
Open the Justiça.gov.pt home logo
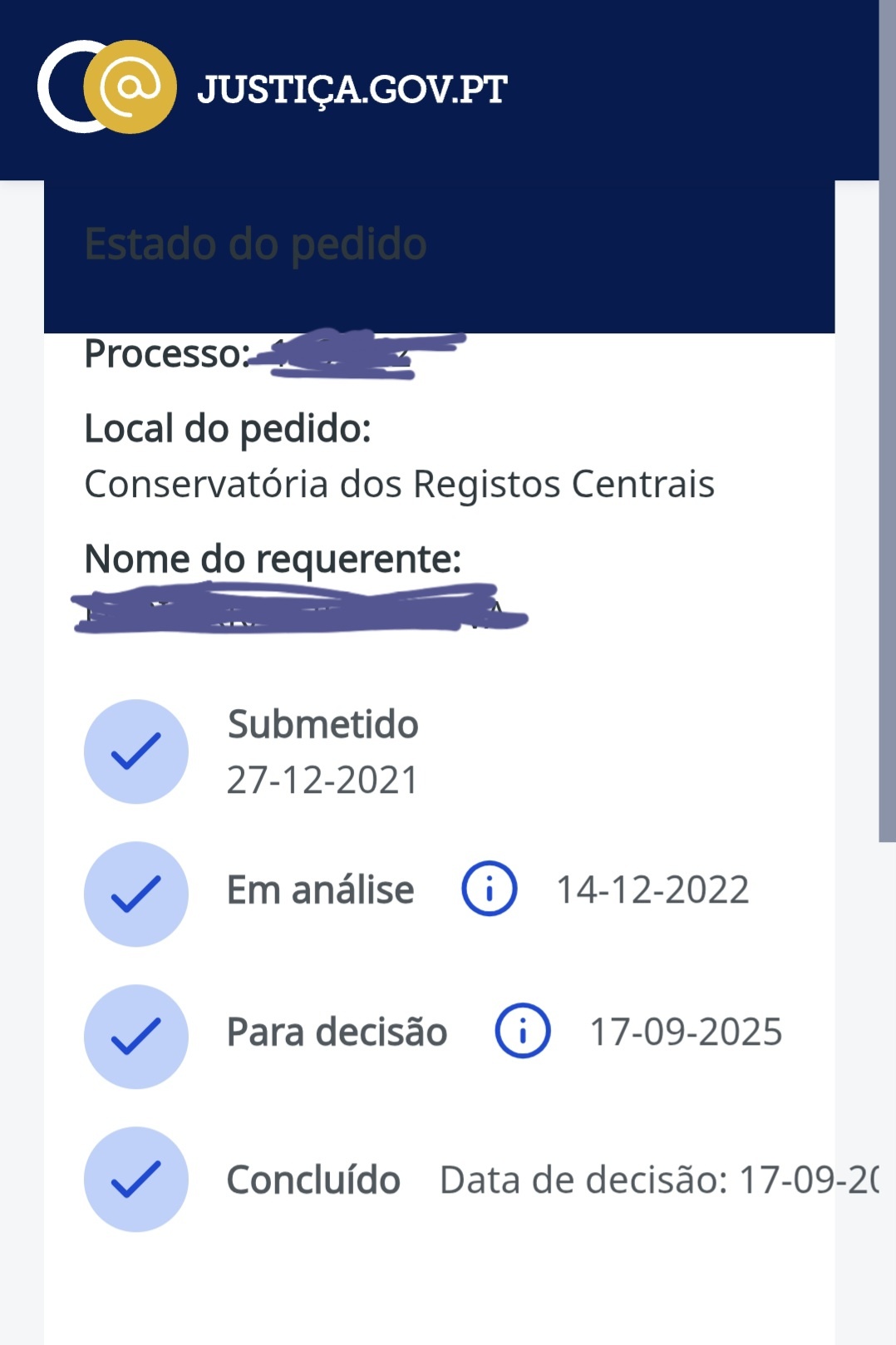point(273,87)
